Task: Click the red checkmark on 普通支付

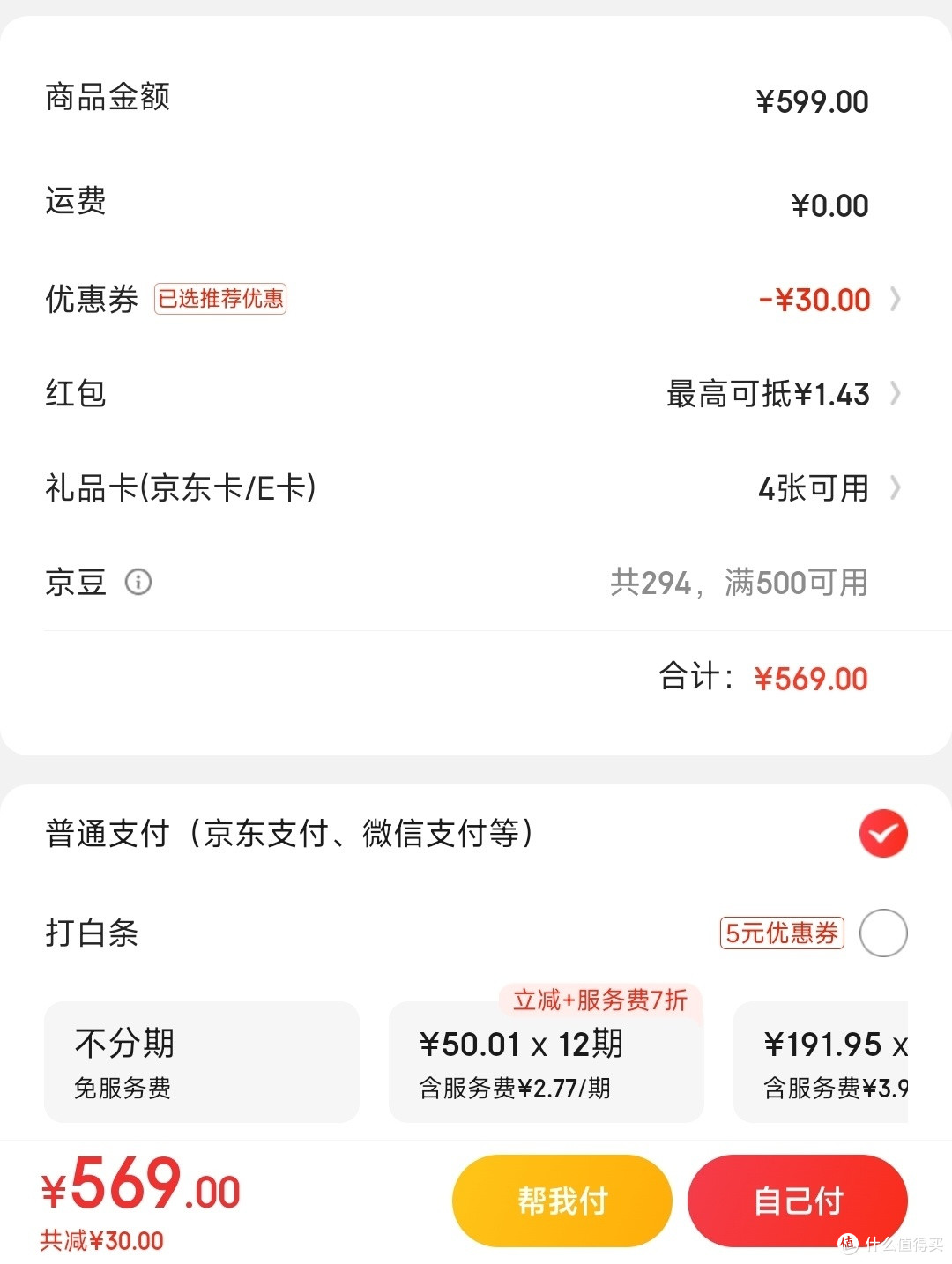Action: (x=883, y=832)
